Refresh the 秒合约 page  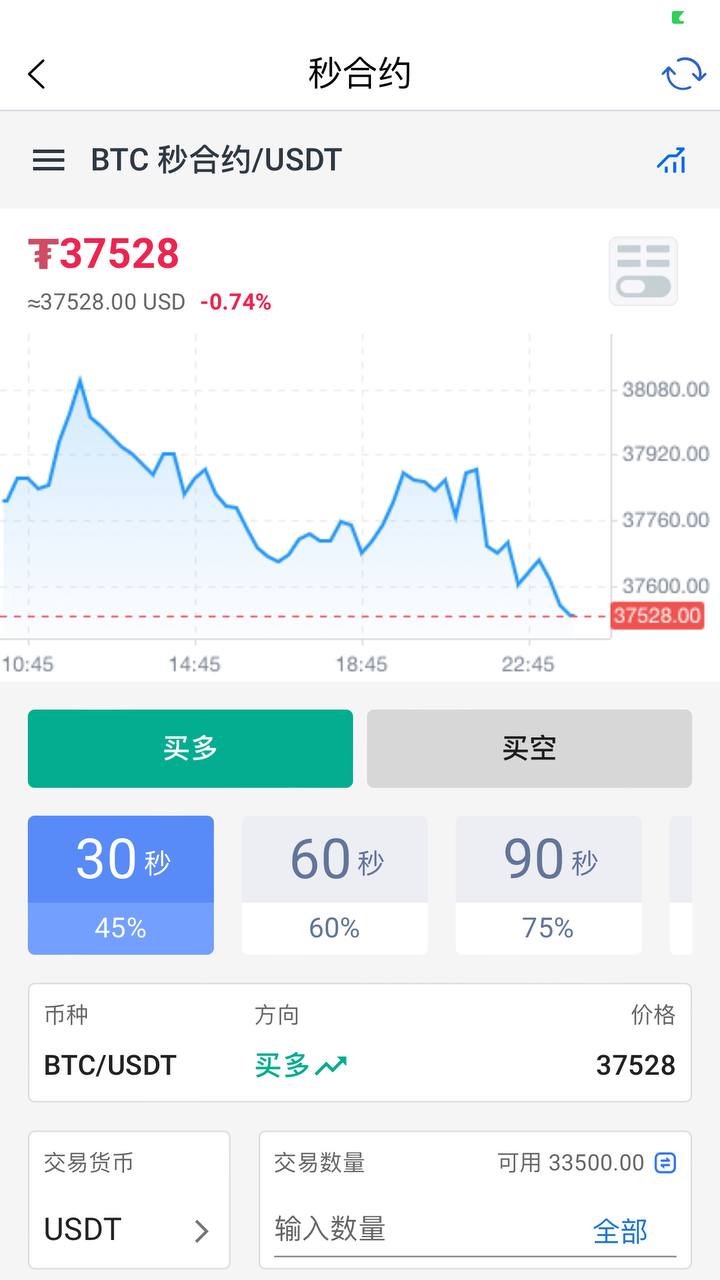tap(684, 74)
